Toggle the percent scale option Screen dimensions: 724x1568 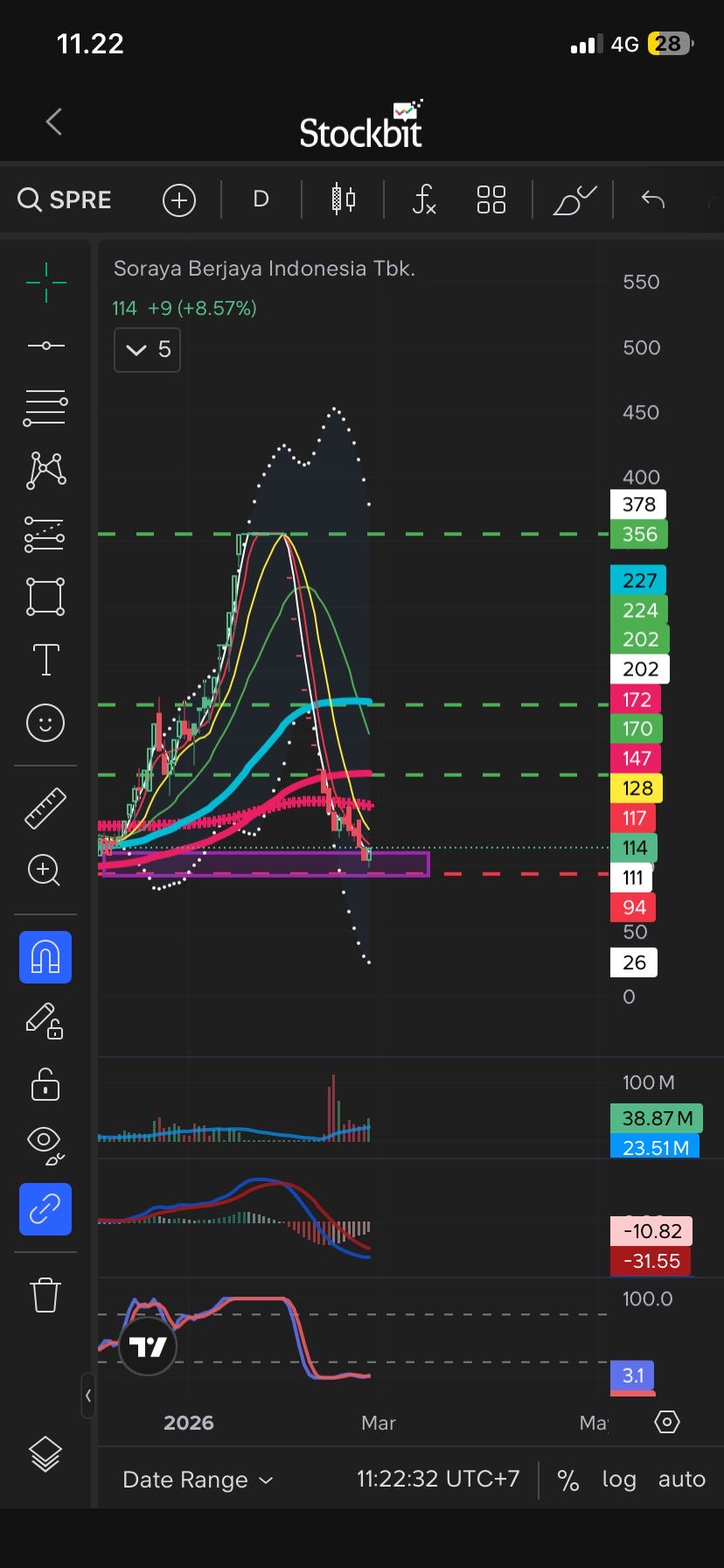568,1480
